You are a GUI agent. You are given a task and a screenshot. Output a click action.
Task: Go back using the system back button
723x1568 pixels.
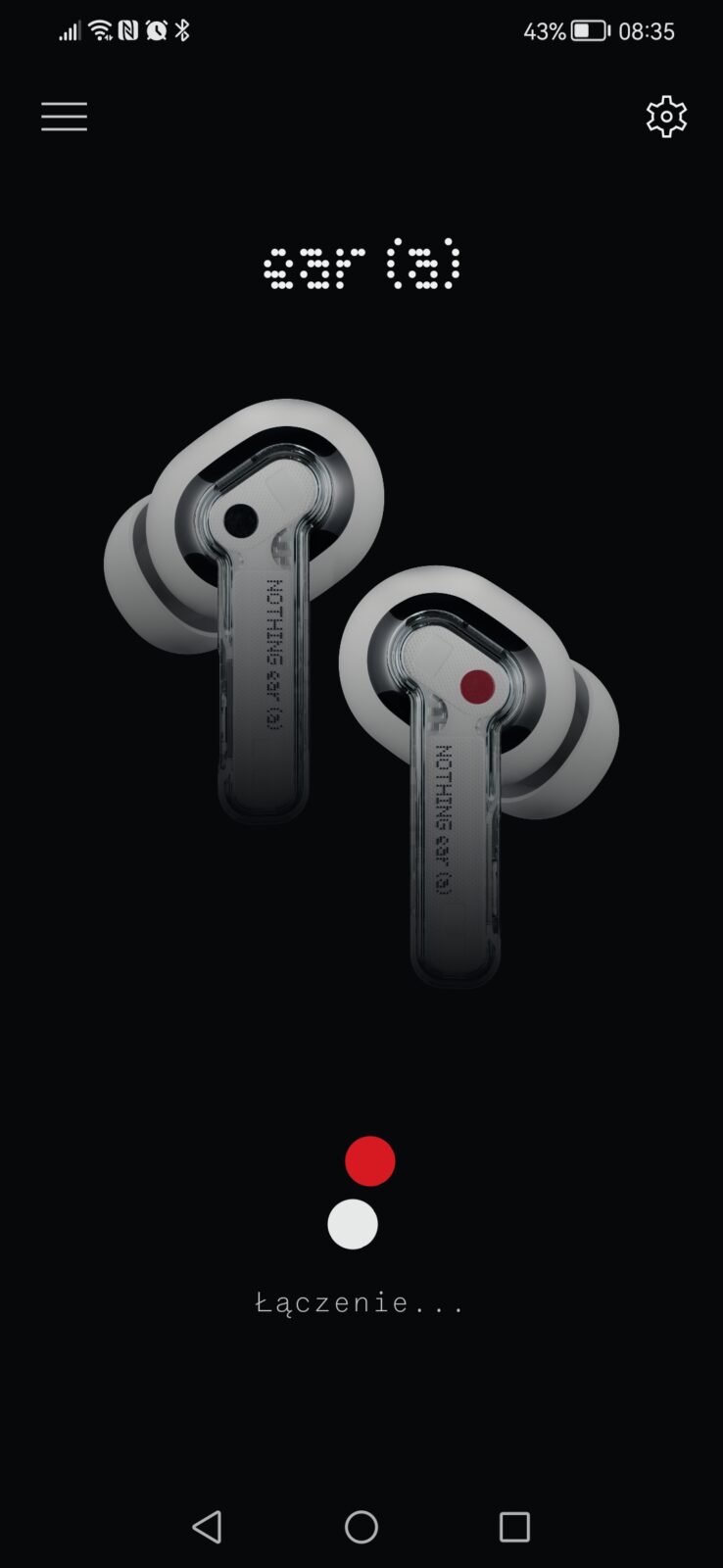(x=207, y=1526)
